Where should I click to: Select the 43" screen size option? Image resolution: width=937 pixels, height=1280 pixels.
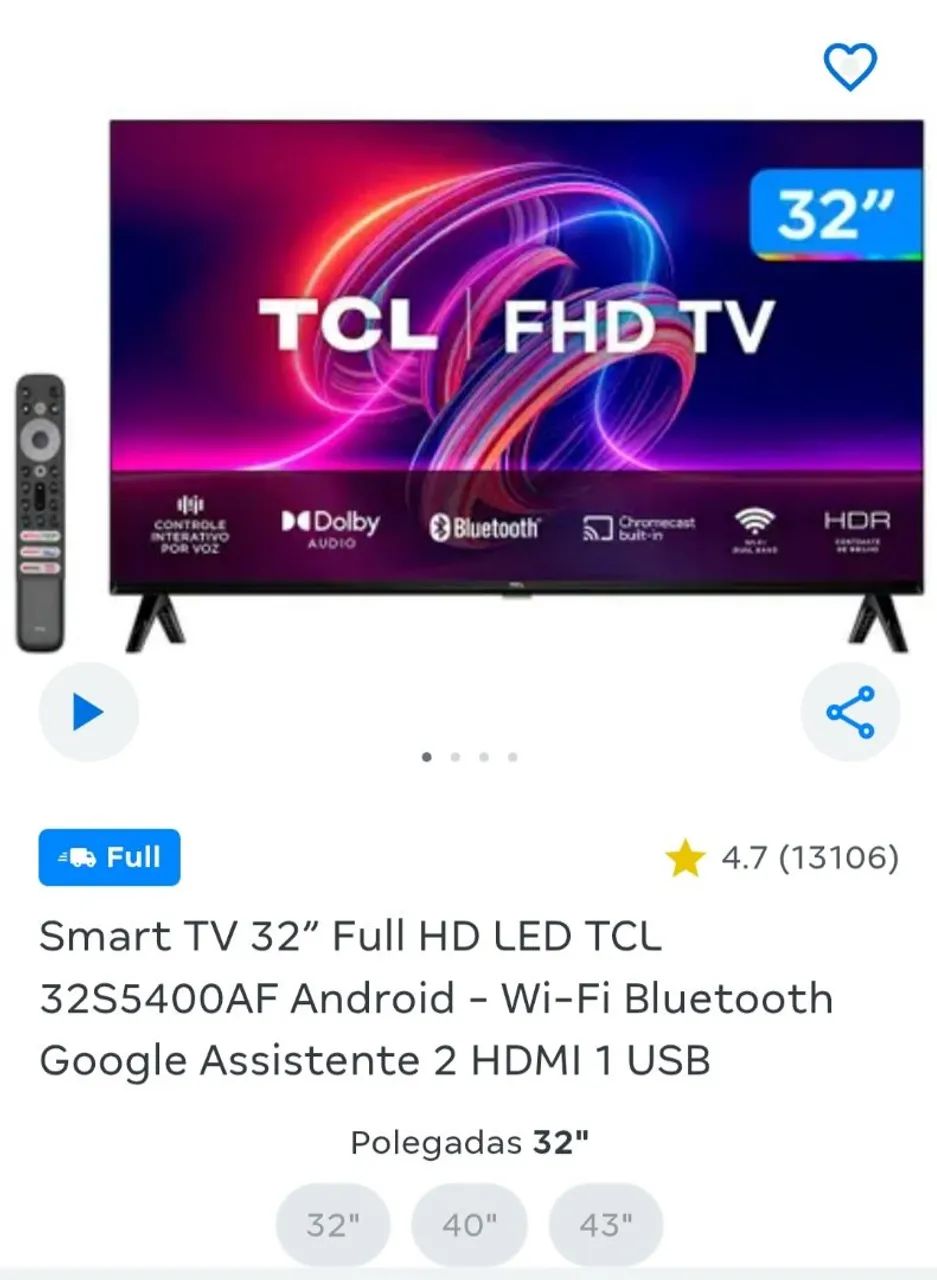[604, 1224]
